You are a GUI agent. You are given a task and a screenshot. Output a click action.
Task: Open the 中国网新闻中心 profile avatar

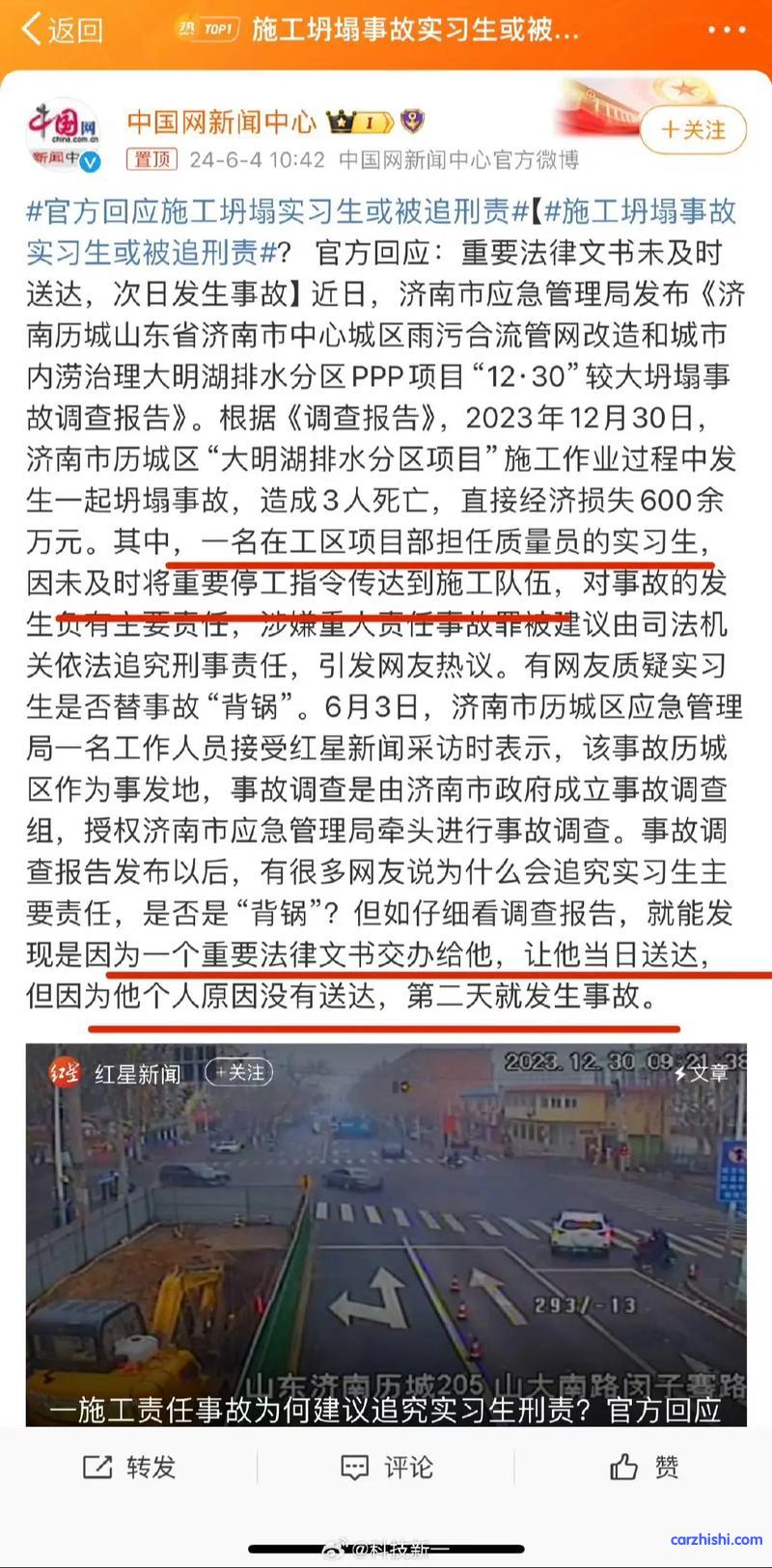coord(63,135)
